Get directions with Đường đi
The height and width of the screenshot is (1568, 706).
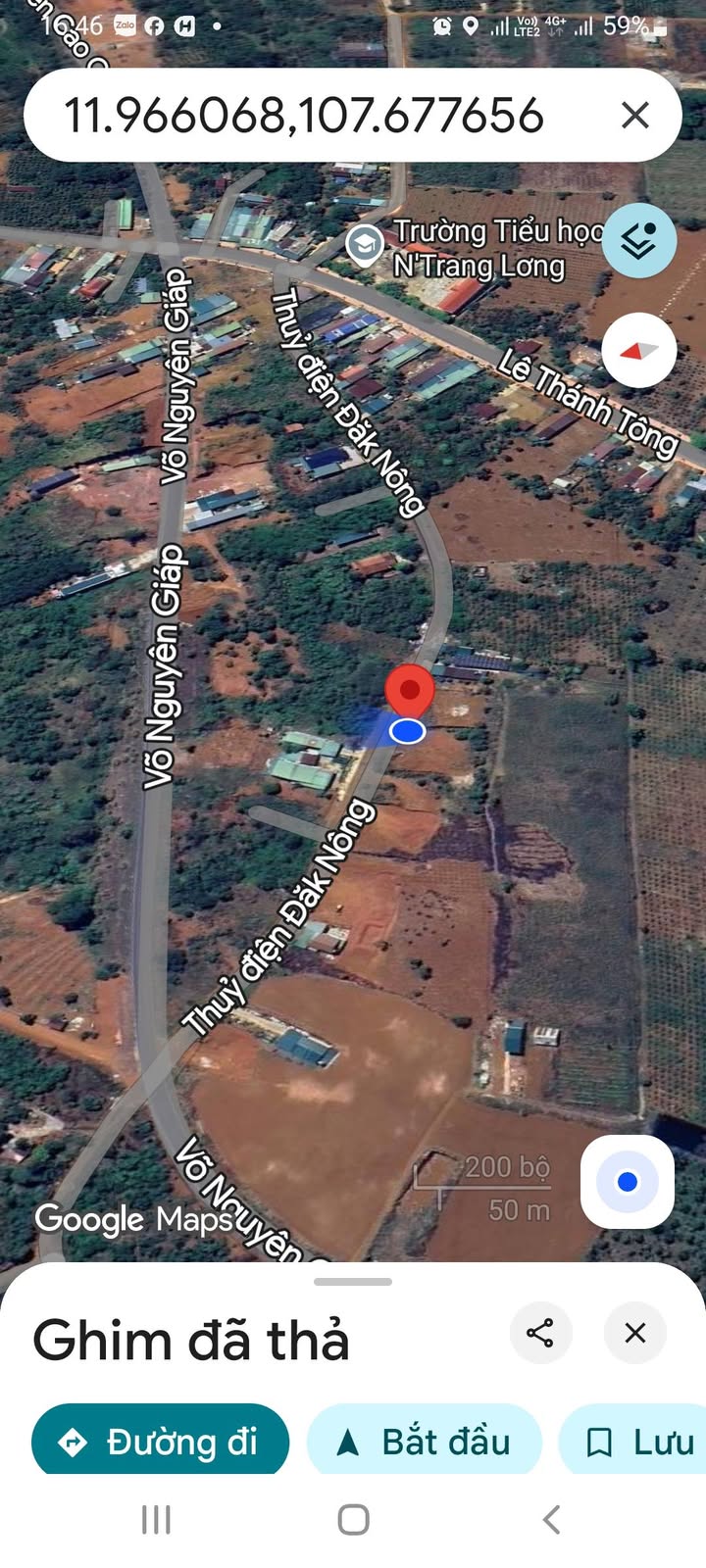click(x=161, y=1442)
